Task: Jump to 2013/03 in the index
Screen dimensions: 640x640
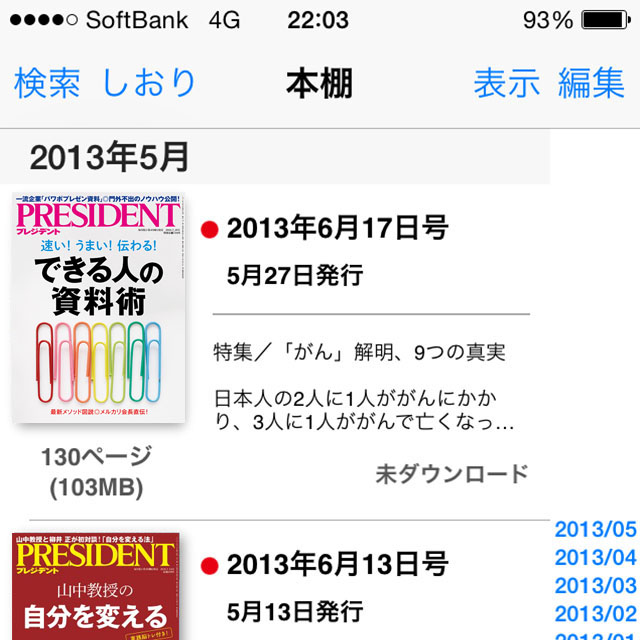Action: click(x=595, y=586)
